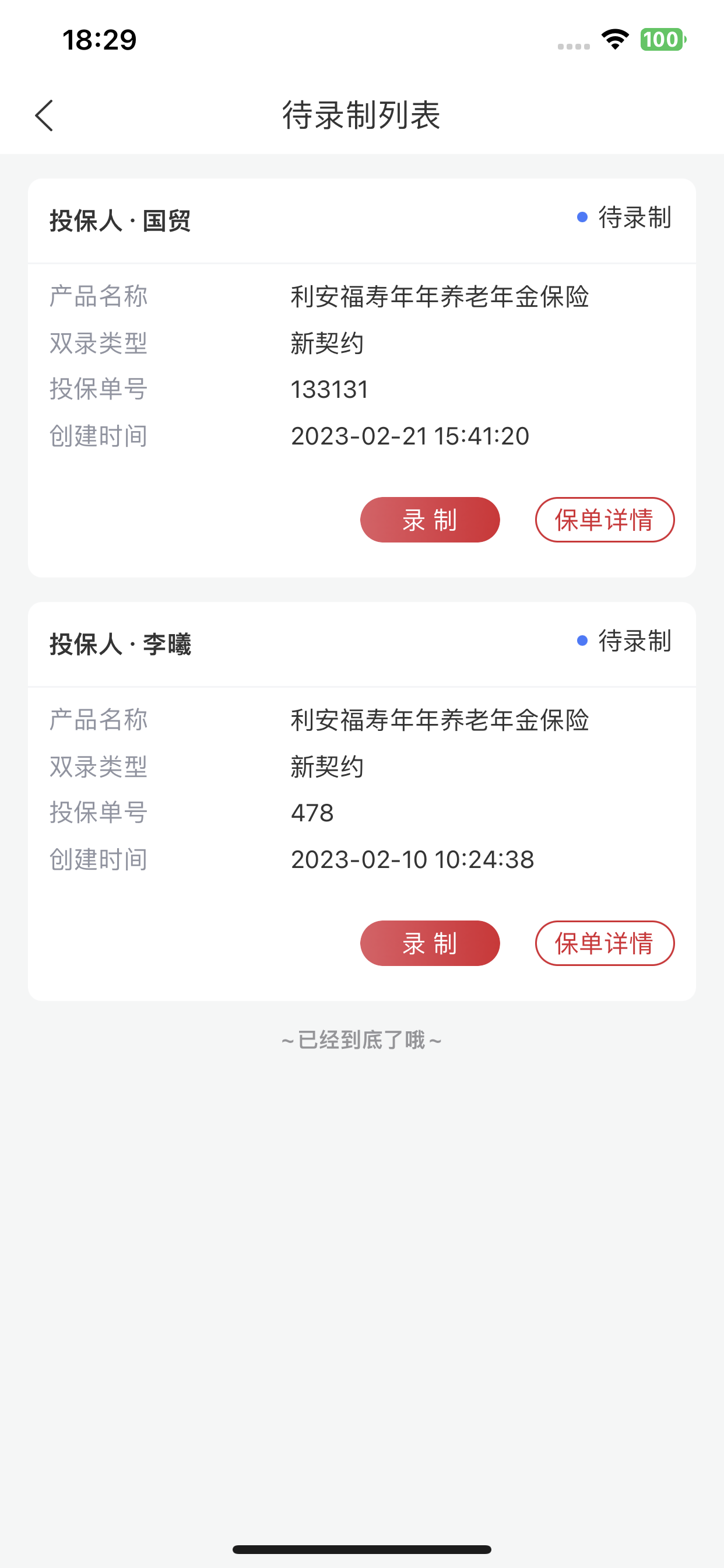View 保单详情 for policyholder 李曦
724x1568 pixels.
(604, 943)
